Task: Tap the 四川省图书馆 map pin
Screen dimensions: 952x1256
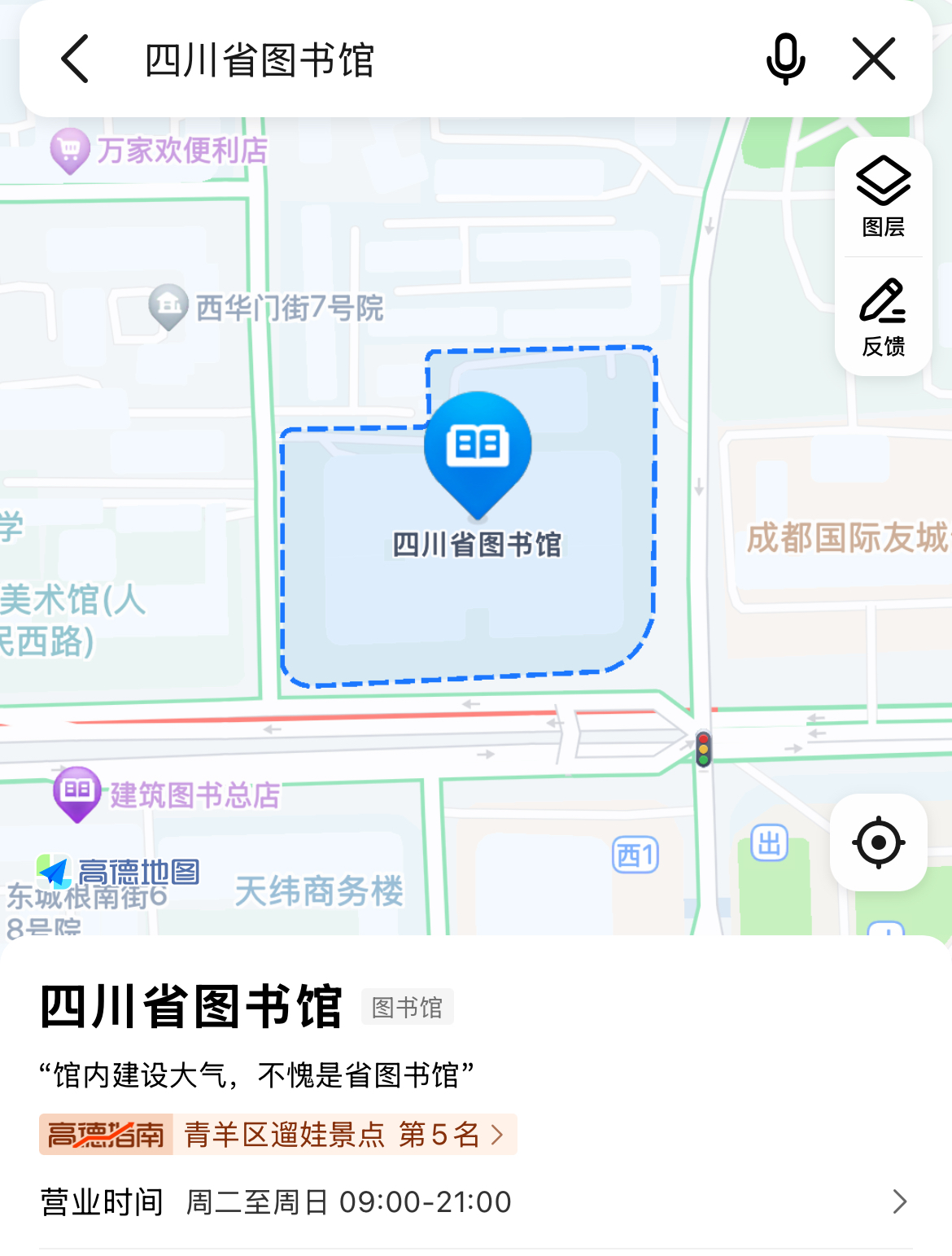Action: (x=478, y=452)
